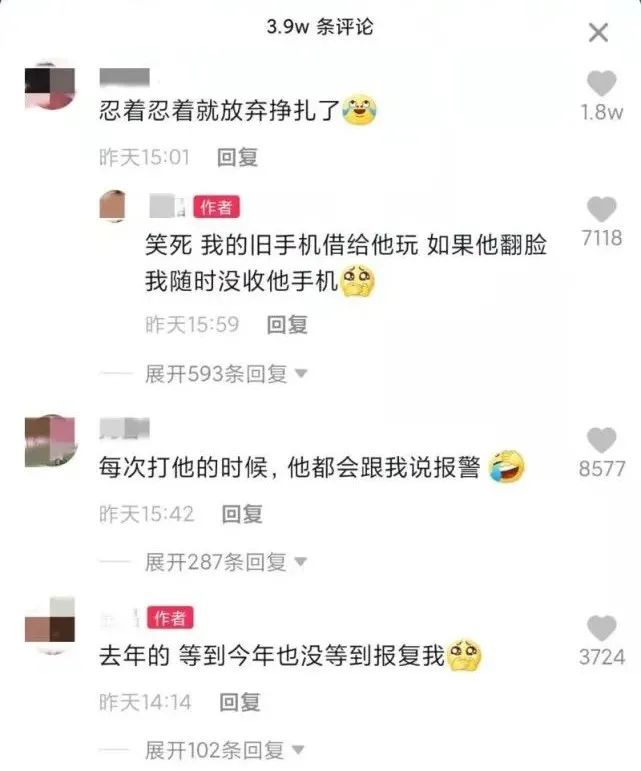The image size is (641, 771).
Task: Reply to the comment posted 昨天14:14
Action: pos(240,702)
